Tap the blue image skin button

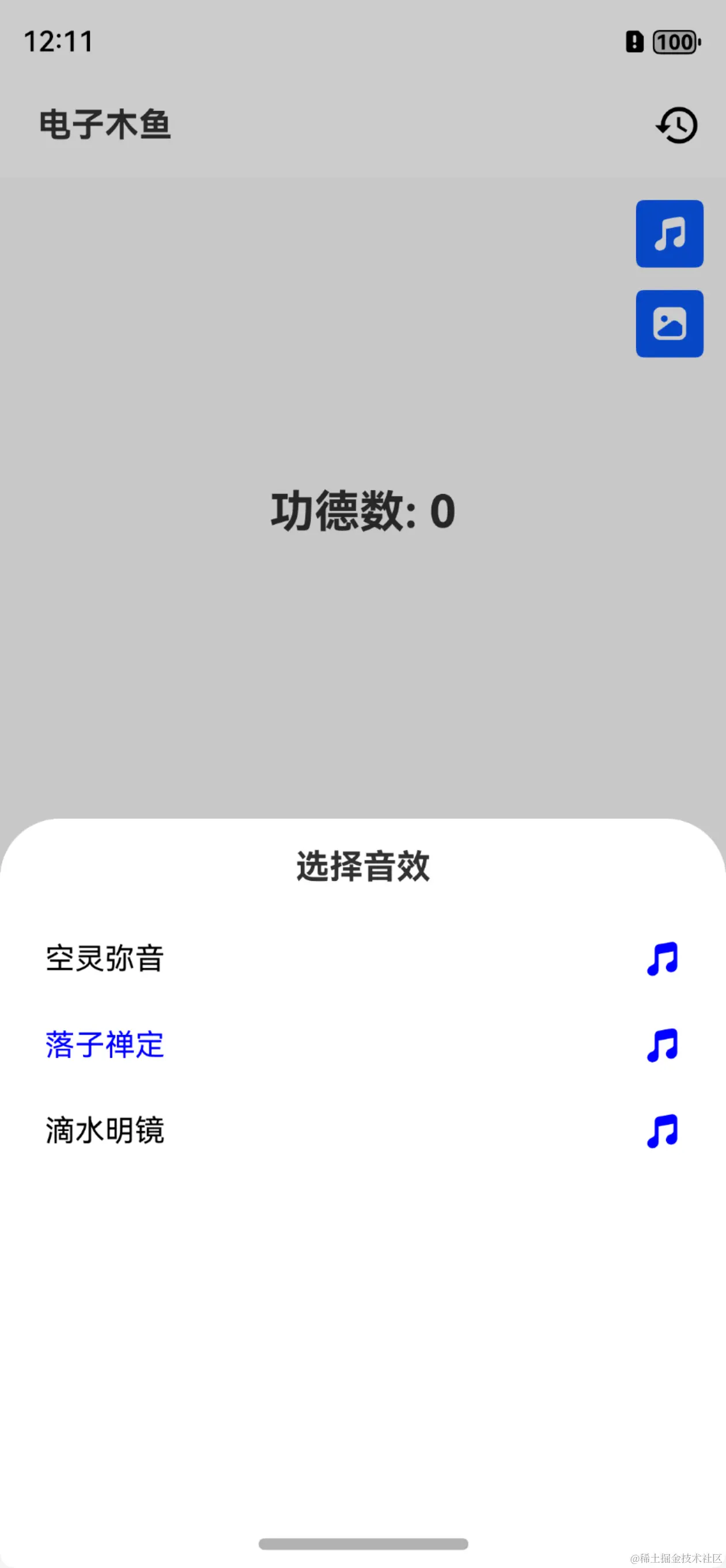670,323
